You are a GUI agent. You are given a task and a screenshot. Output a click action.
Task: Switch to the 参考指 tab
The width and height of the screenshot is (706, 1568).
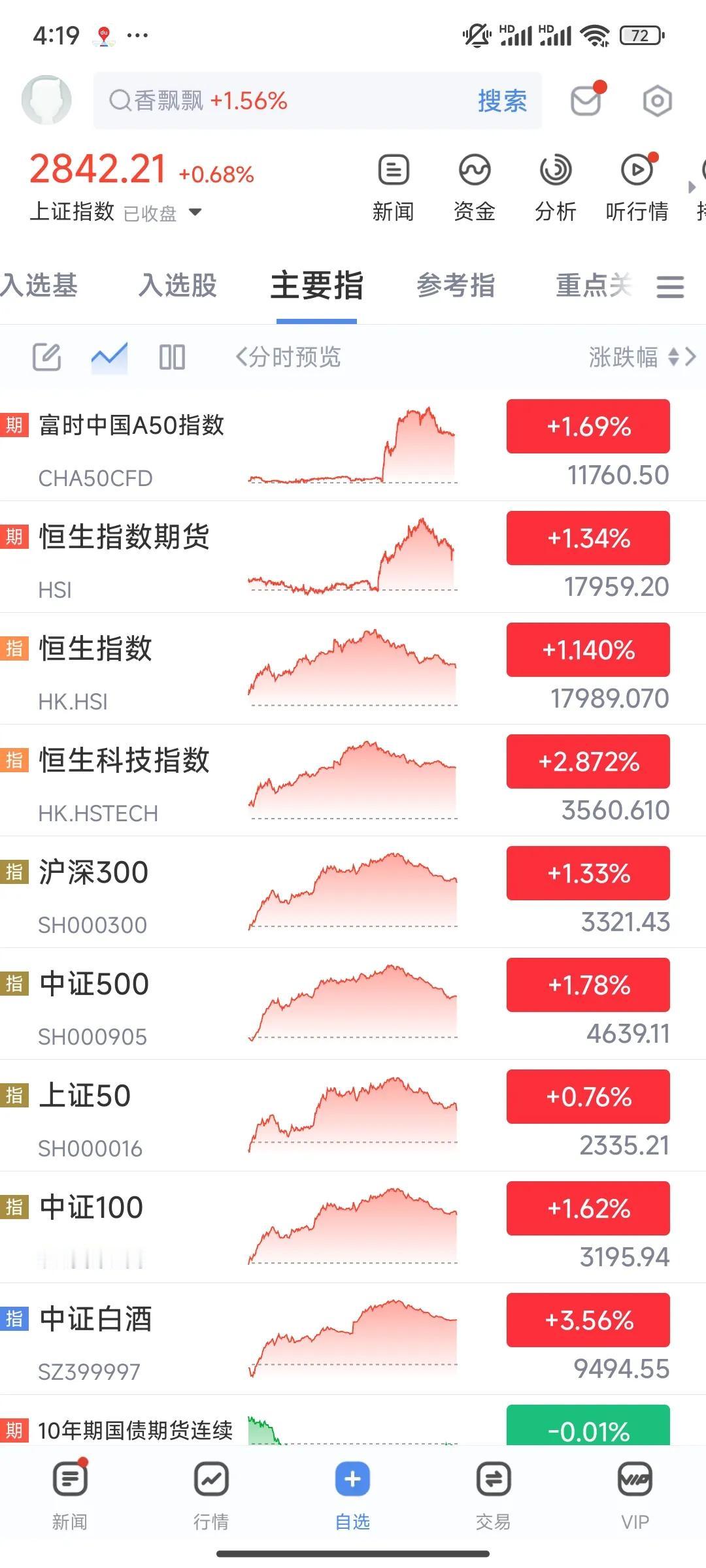point(456,286)
